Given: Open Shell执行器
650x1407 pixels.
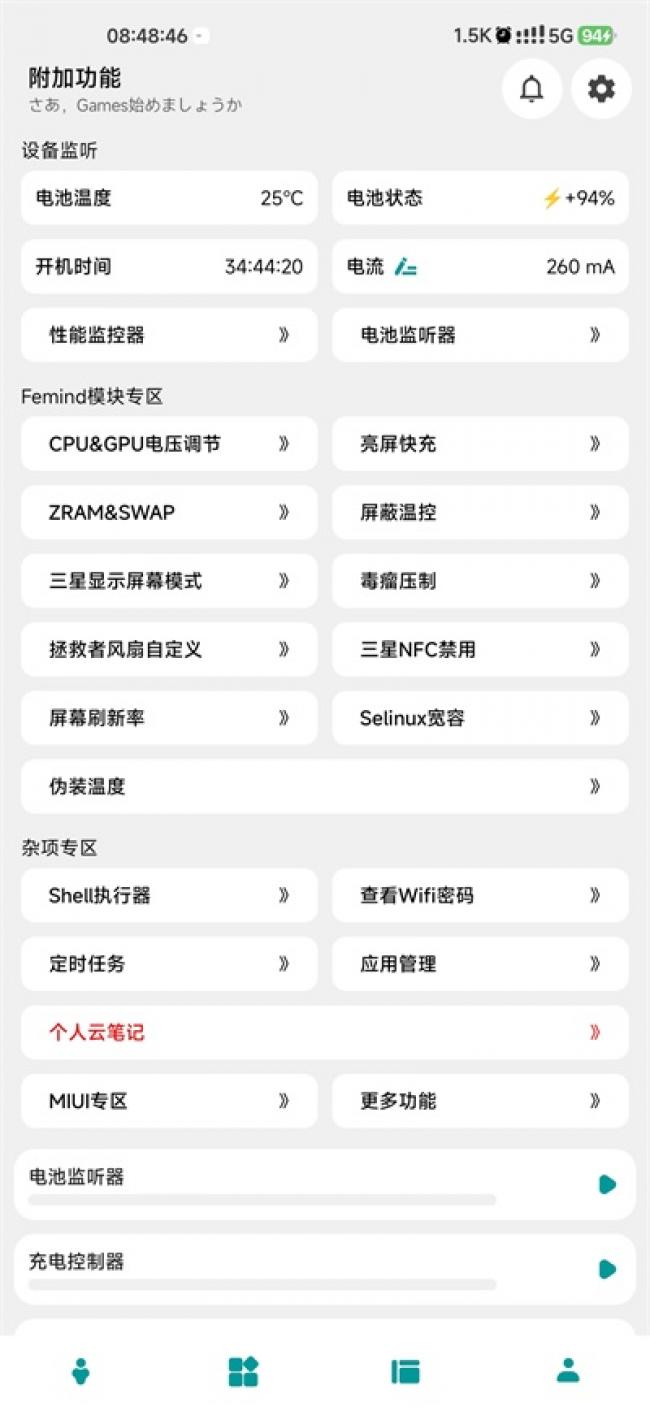Looking at the screenshot, I should click(x=169, y=895).
